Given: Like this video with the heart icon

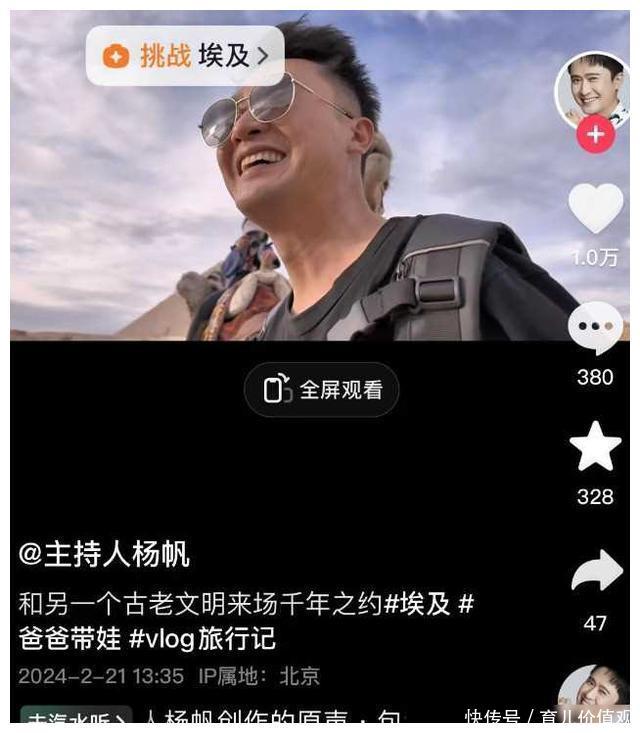Looking at the screenshot, I should coord(595,209).
